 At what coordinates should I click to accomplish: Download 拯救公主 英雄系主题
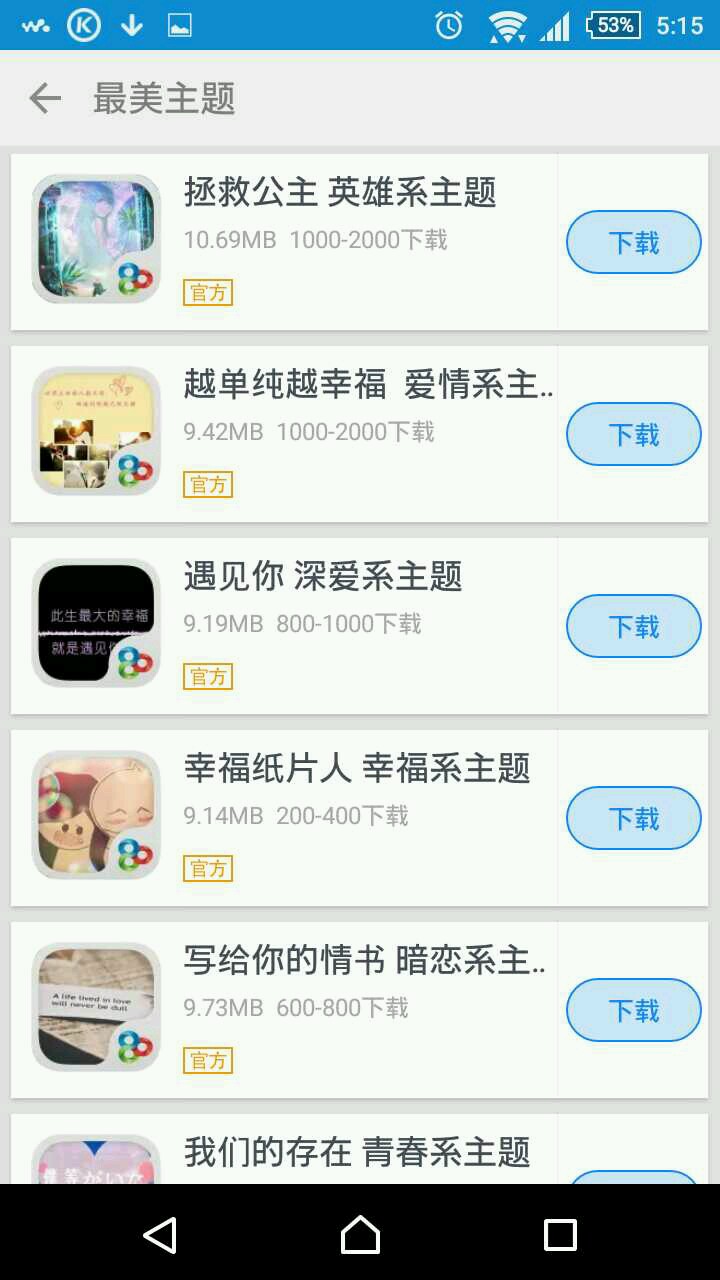coord(633,242)
